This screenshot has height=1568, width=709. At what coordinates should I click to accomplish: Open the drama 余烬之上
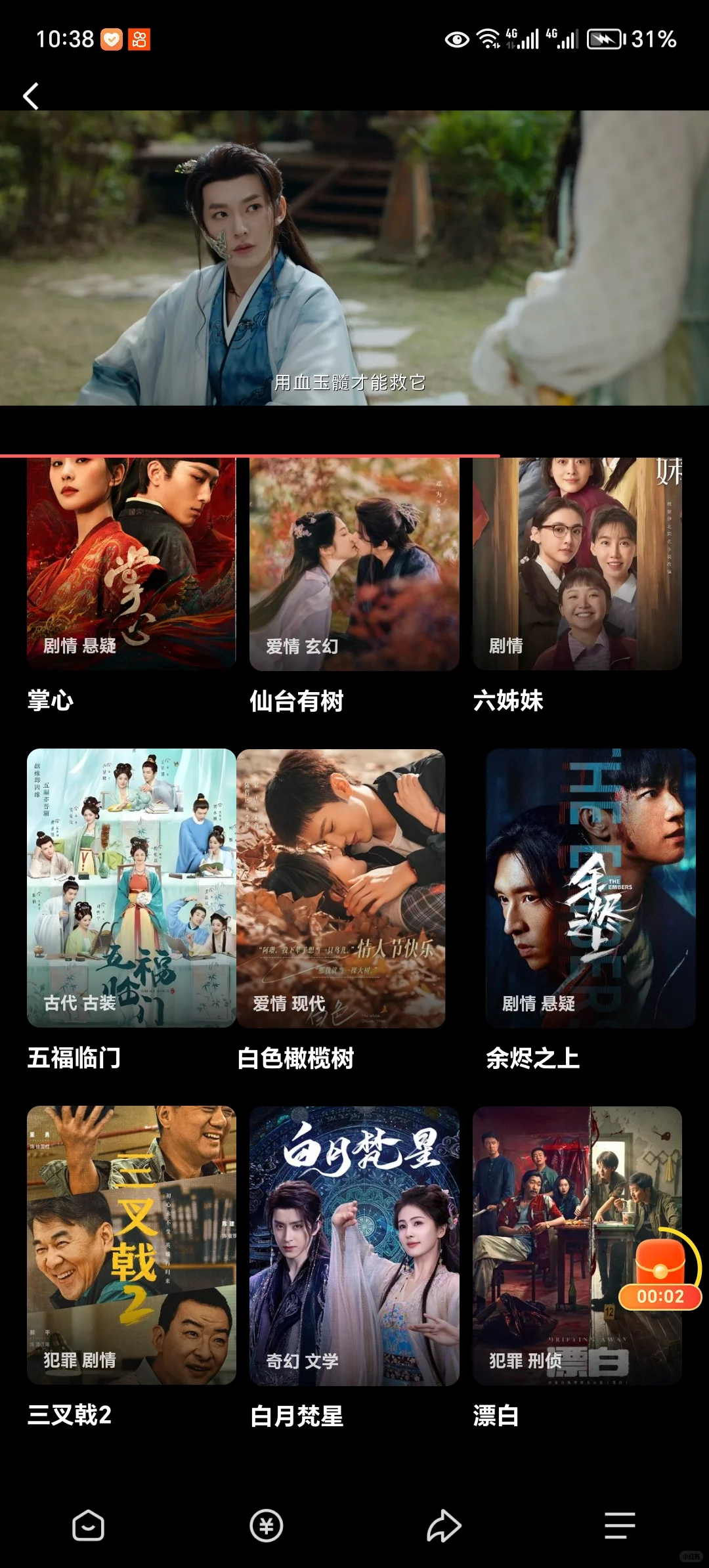point(590,888)
